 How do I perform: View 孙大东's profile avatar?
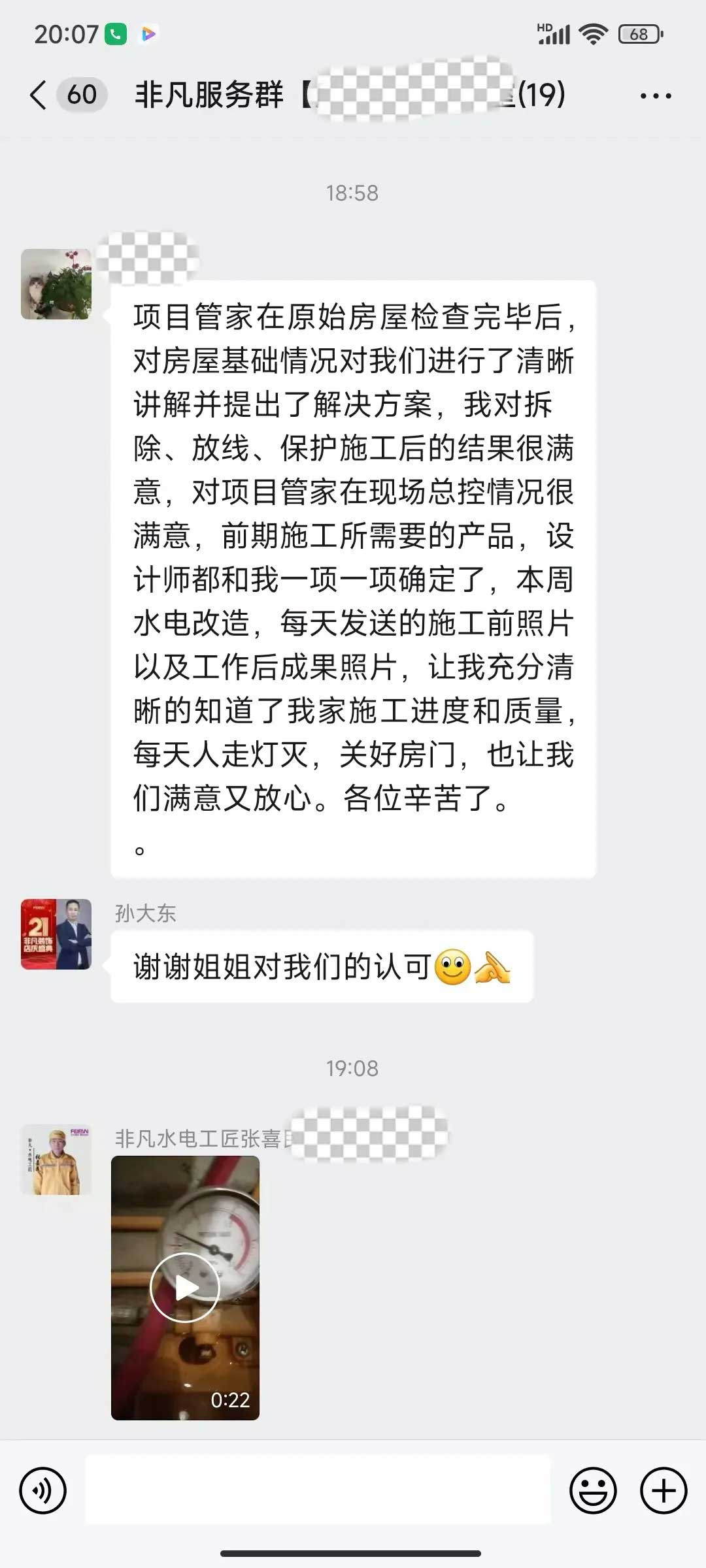click(x=56, y=934)
